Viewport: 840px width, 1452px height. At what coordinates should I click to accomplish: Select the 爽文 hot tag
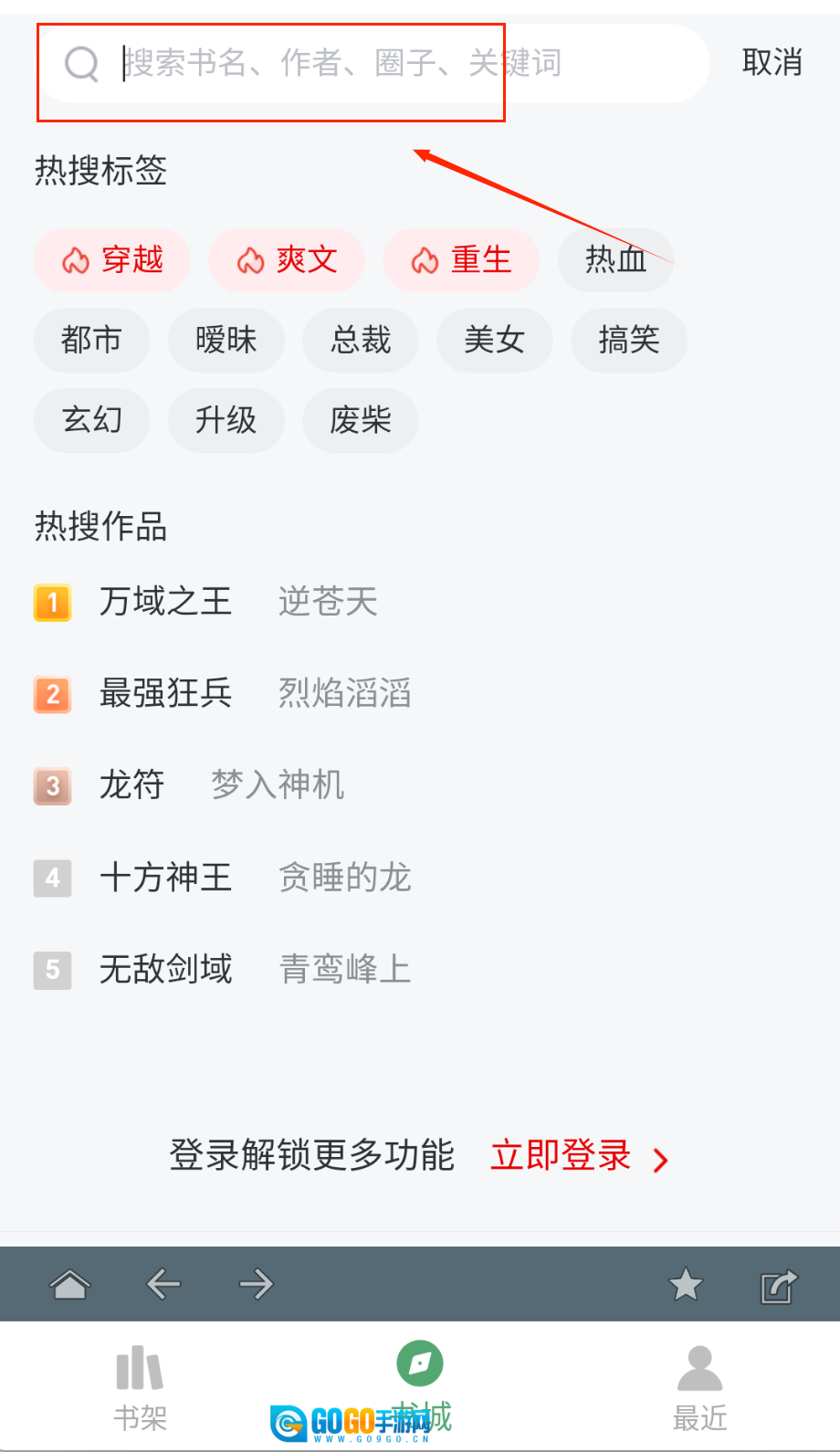[x=287, y=260]
